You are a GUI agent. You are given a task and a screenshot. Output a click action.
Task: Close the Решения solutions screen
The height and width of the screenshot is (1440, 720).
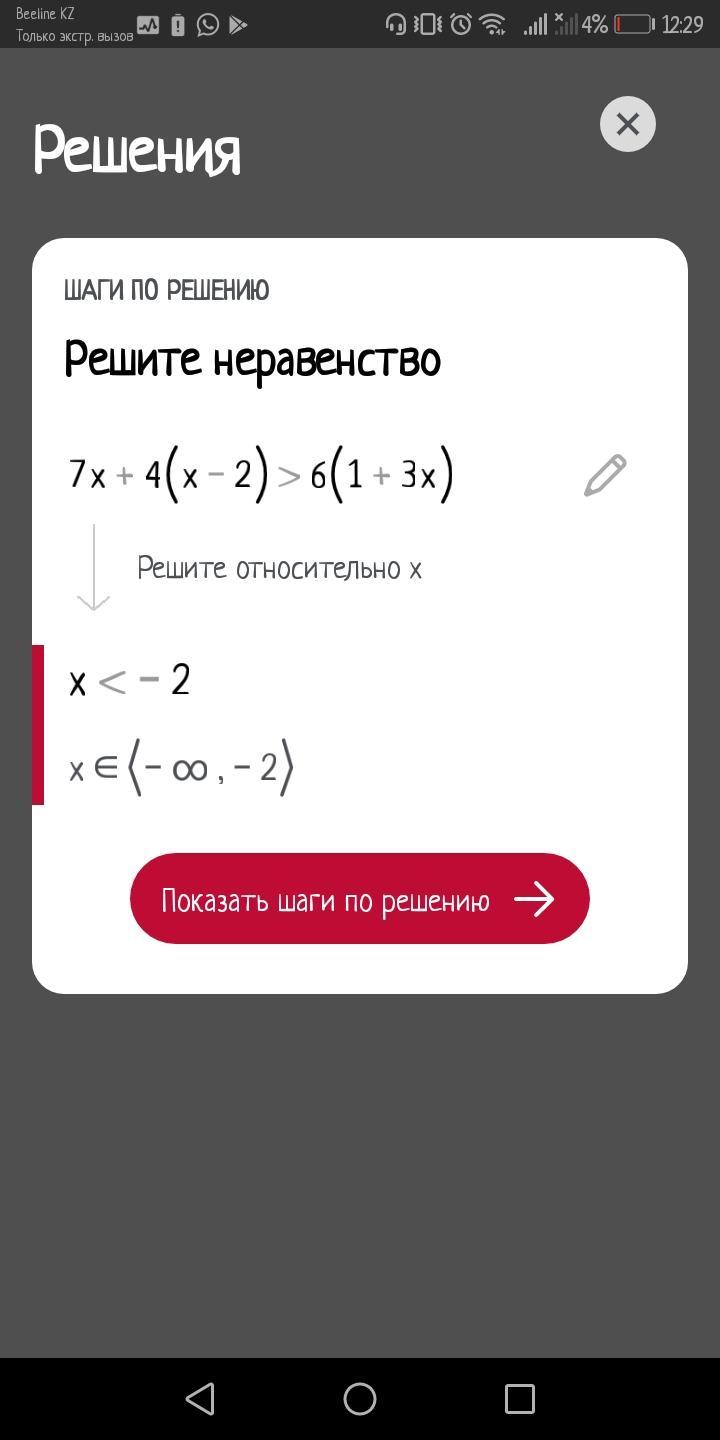pyautogui.click(x=627, y=124)
